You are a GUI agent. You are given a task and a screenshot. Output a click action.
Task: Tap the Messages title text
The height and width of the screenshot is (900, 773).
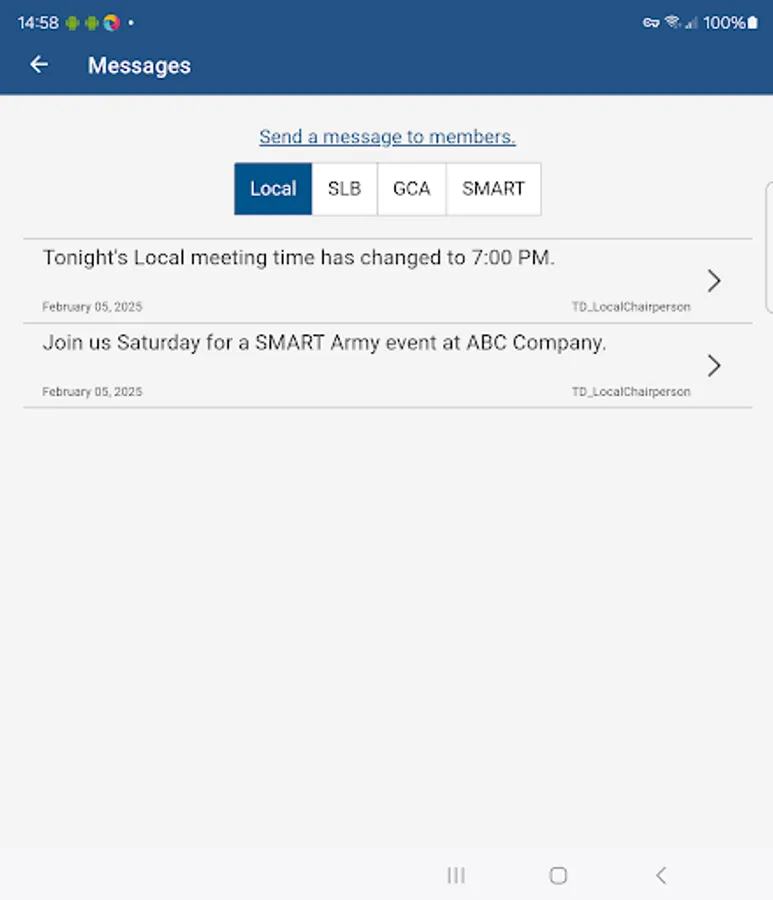[x=139, y=65]
